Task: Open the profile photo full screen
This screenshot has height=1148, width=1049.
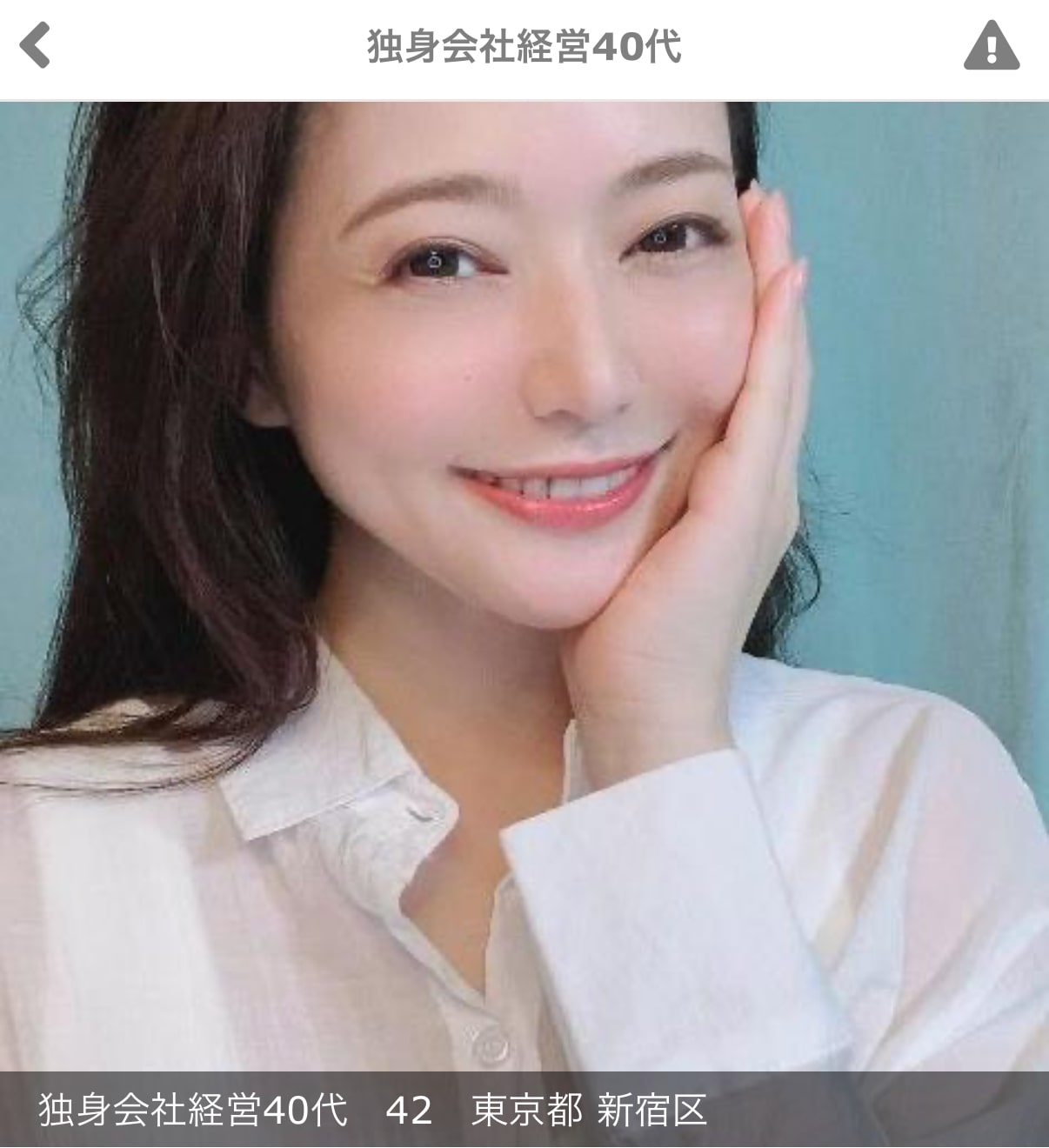Action: [524, 583]
